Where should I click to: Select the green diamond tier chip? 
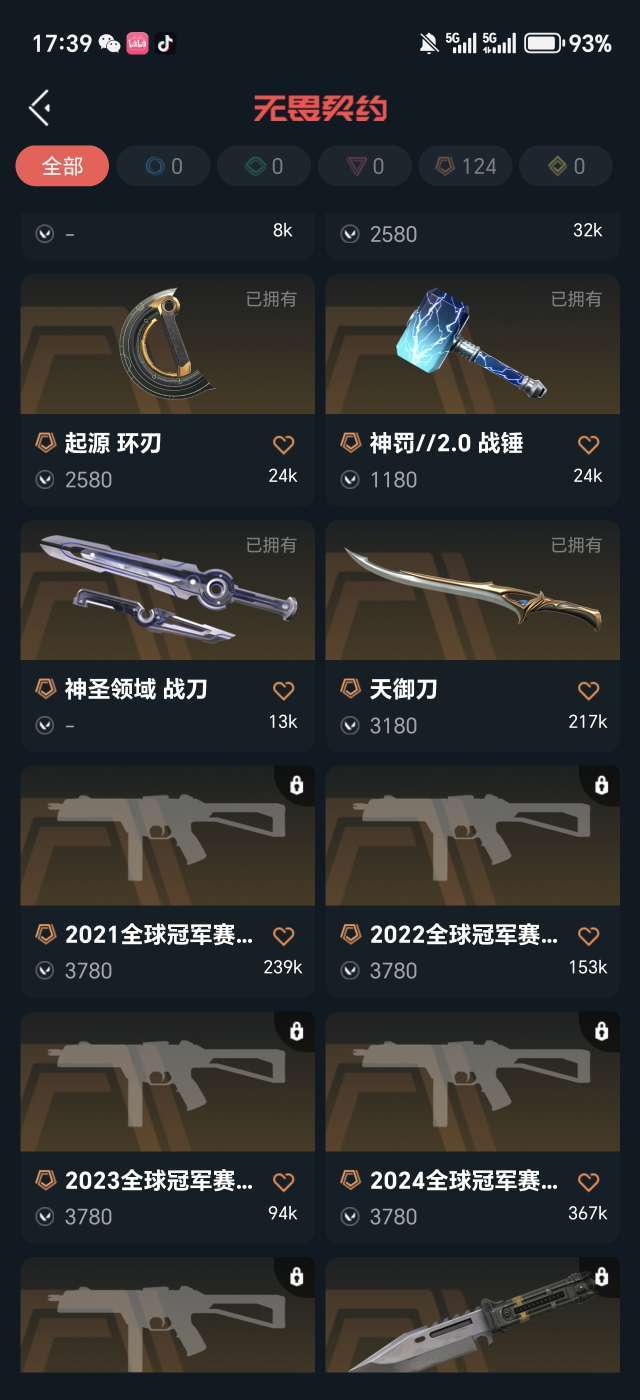264,166
